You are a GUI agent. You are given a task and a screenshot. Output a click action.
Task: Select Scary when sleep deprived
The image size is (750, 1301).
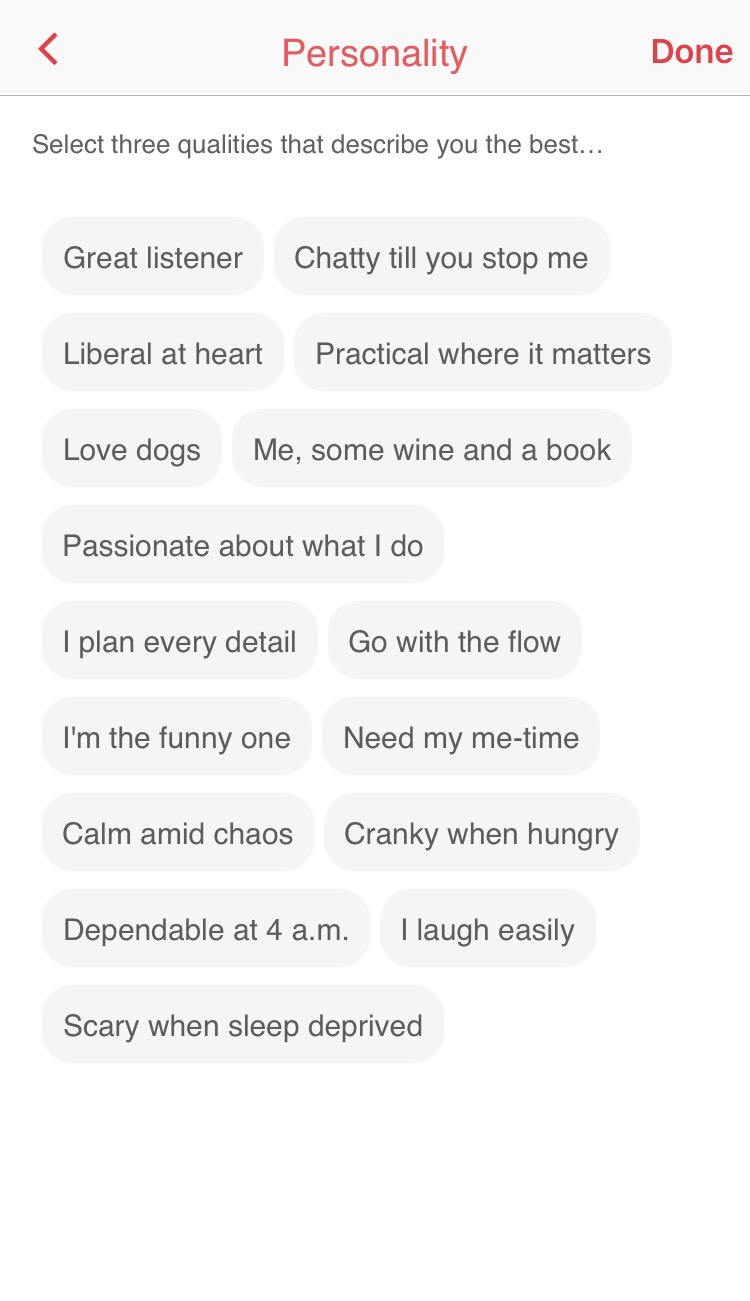(243, 1025)
